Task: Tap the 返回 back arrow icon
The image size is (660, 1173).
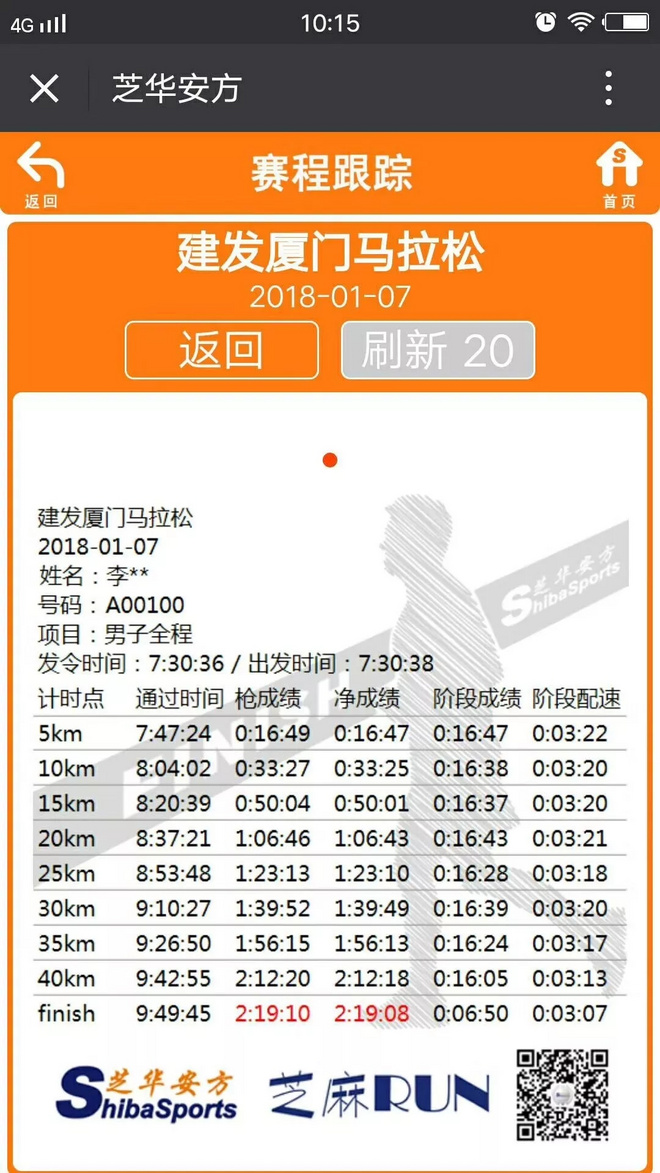Action: tap(41, 174)
